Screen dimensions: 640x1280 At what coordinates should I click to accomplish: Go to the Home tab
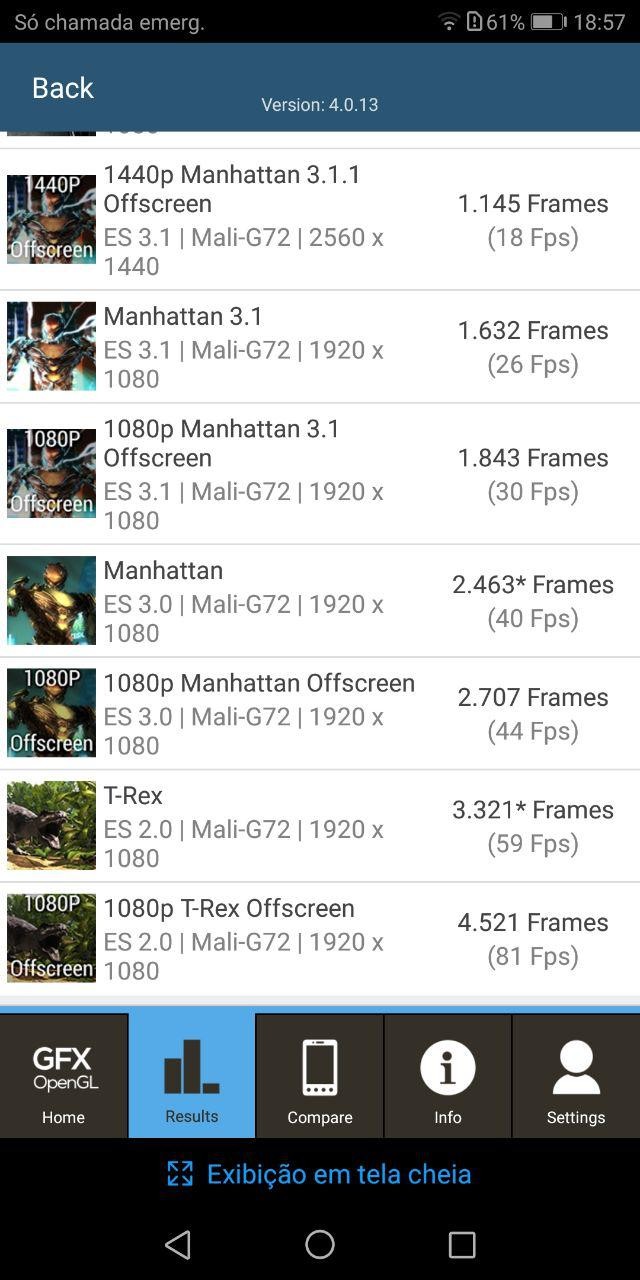64,1076
